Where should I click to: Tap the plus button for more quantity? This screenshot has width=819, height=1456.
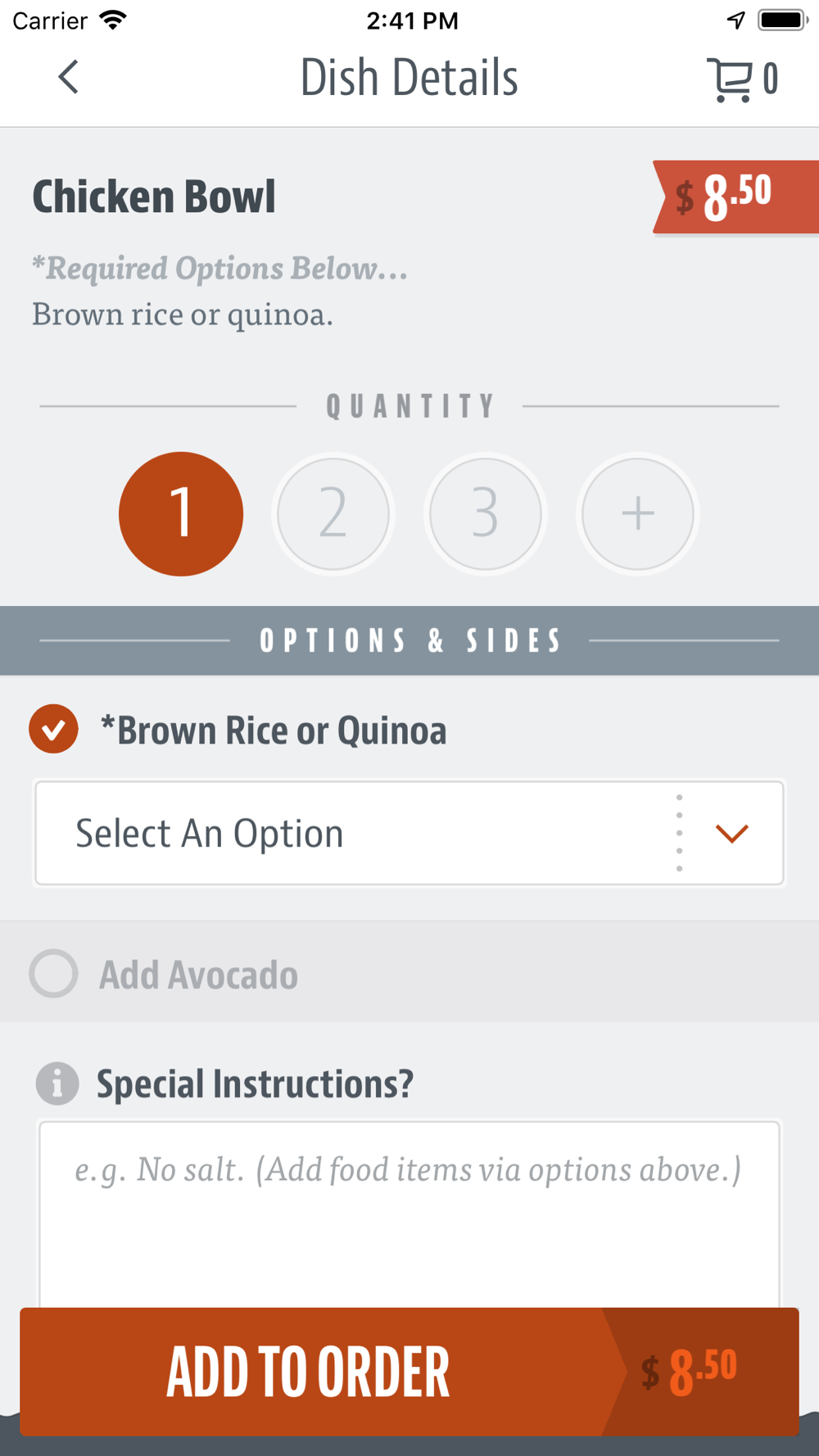(x=638, y=514)
